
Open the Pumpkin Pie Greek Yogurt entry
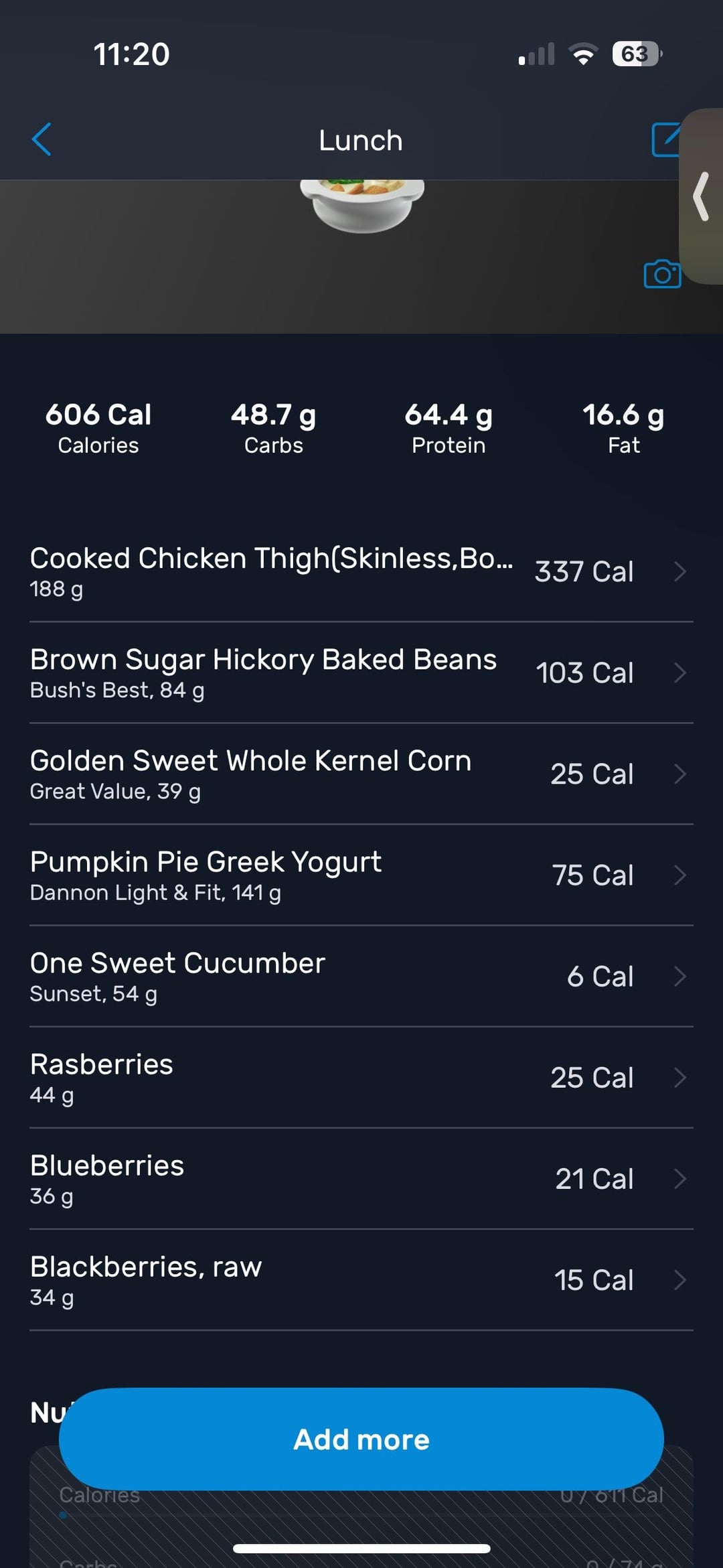(x=360, y=875)
